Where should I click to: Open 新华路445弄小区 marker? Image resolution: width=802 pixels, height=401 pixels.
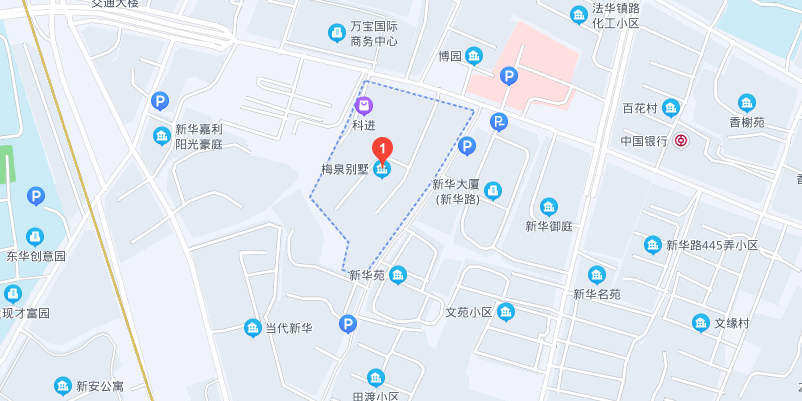coord(653,245)
